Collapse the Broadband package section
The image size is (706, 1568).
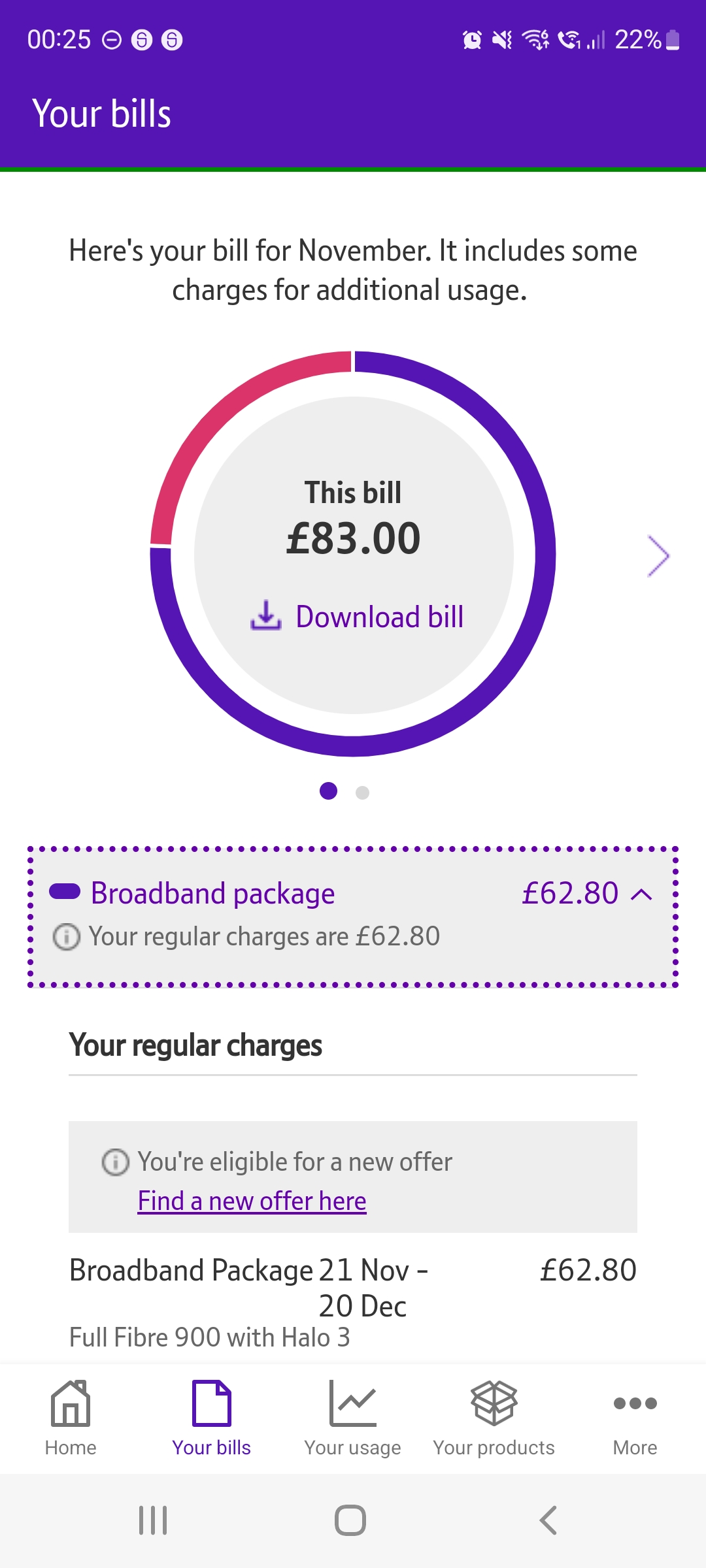click(642, 893)
